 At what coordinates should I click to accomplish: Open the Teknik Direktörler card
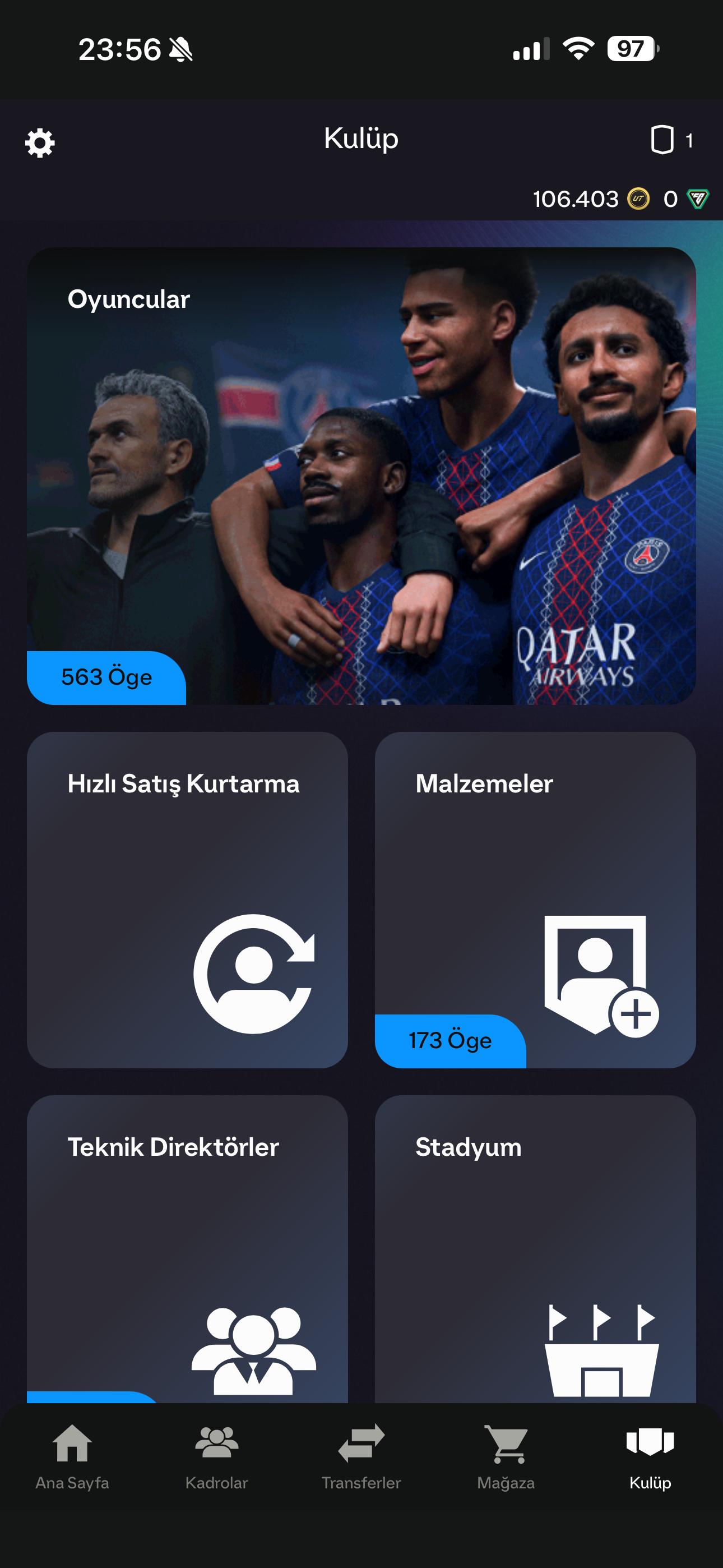point(187,1248)
